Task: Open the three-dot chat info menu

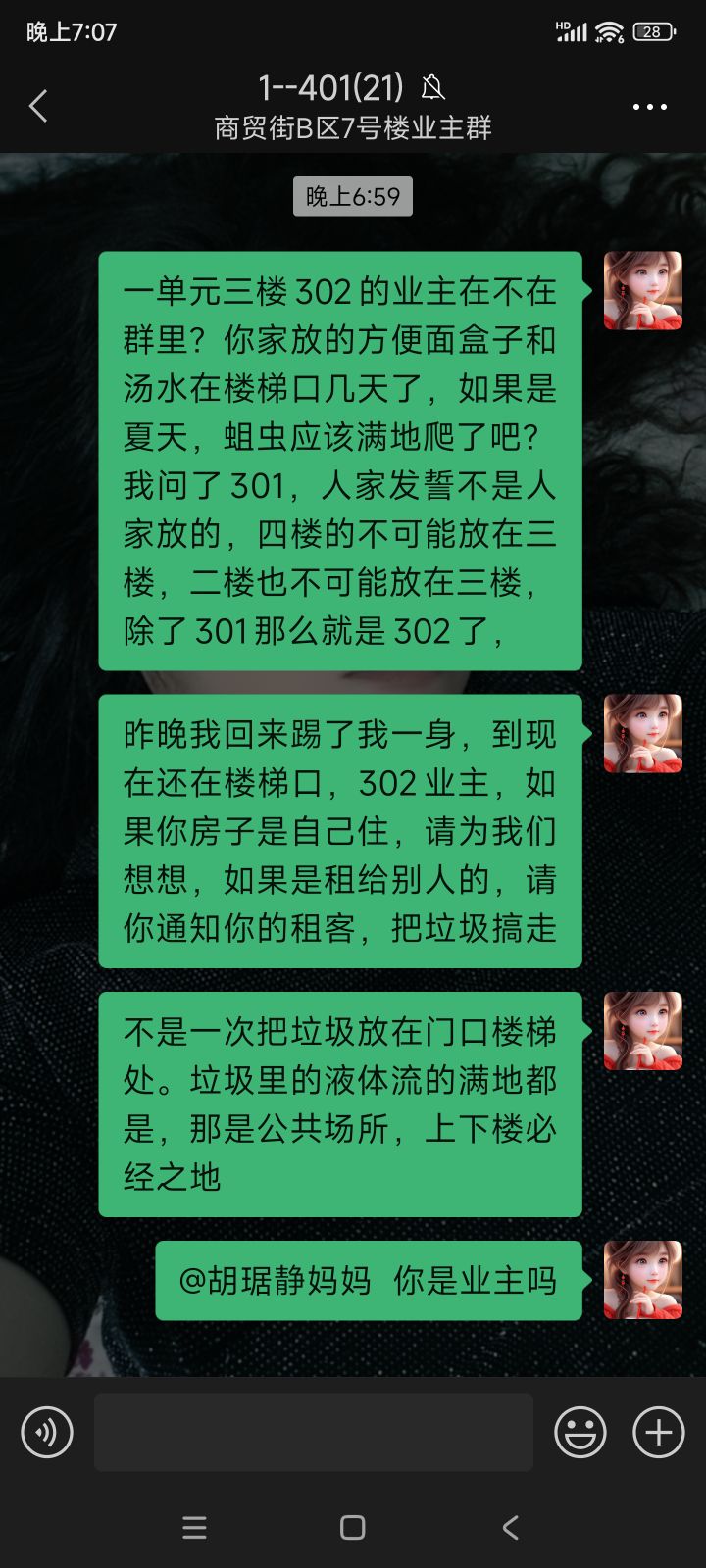Action: [x=649, y=107]
